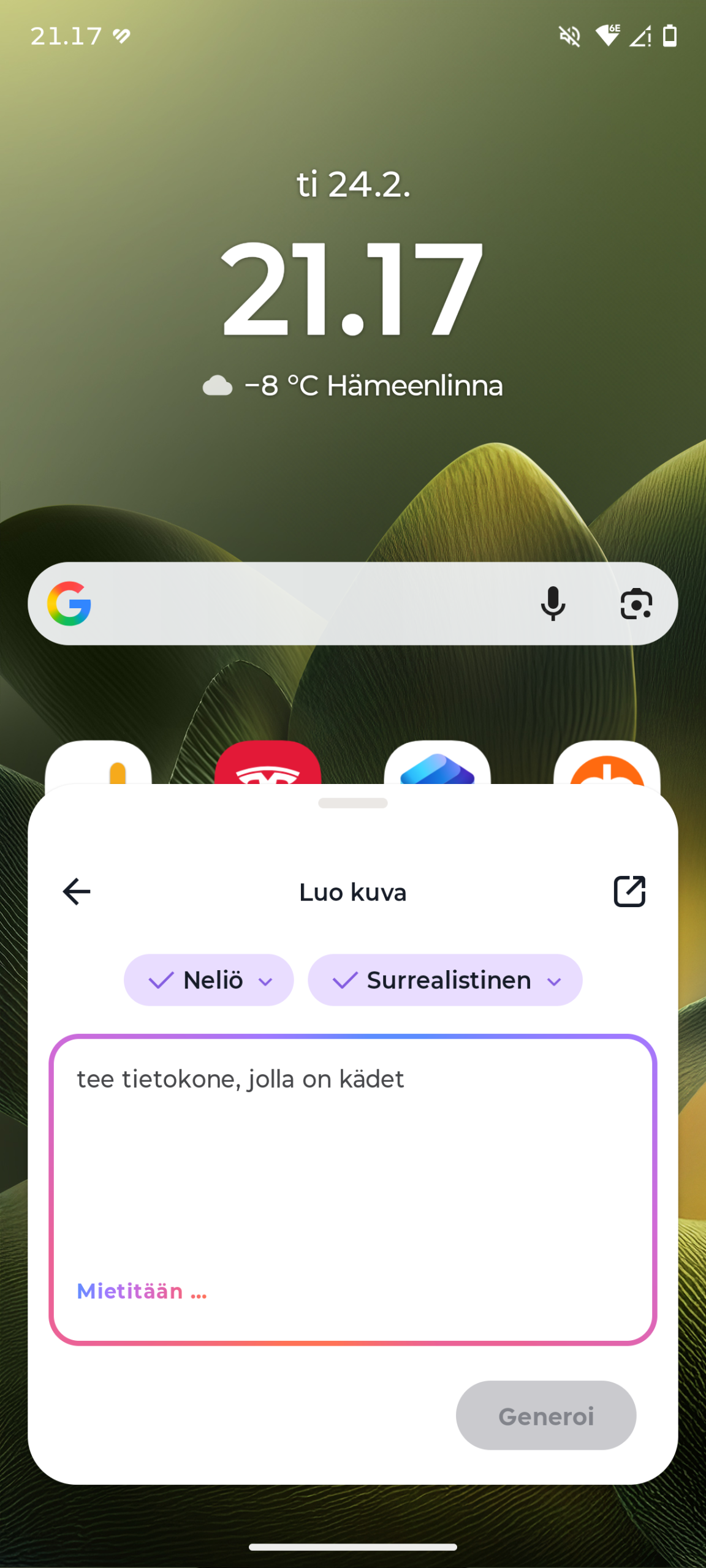Tap the Generoi button
Screen dimensions: 706x1568
pos(545,1415)
